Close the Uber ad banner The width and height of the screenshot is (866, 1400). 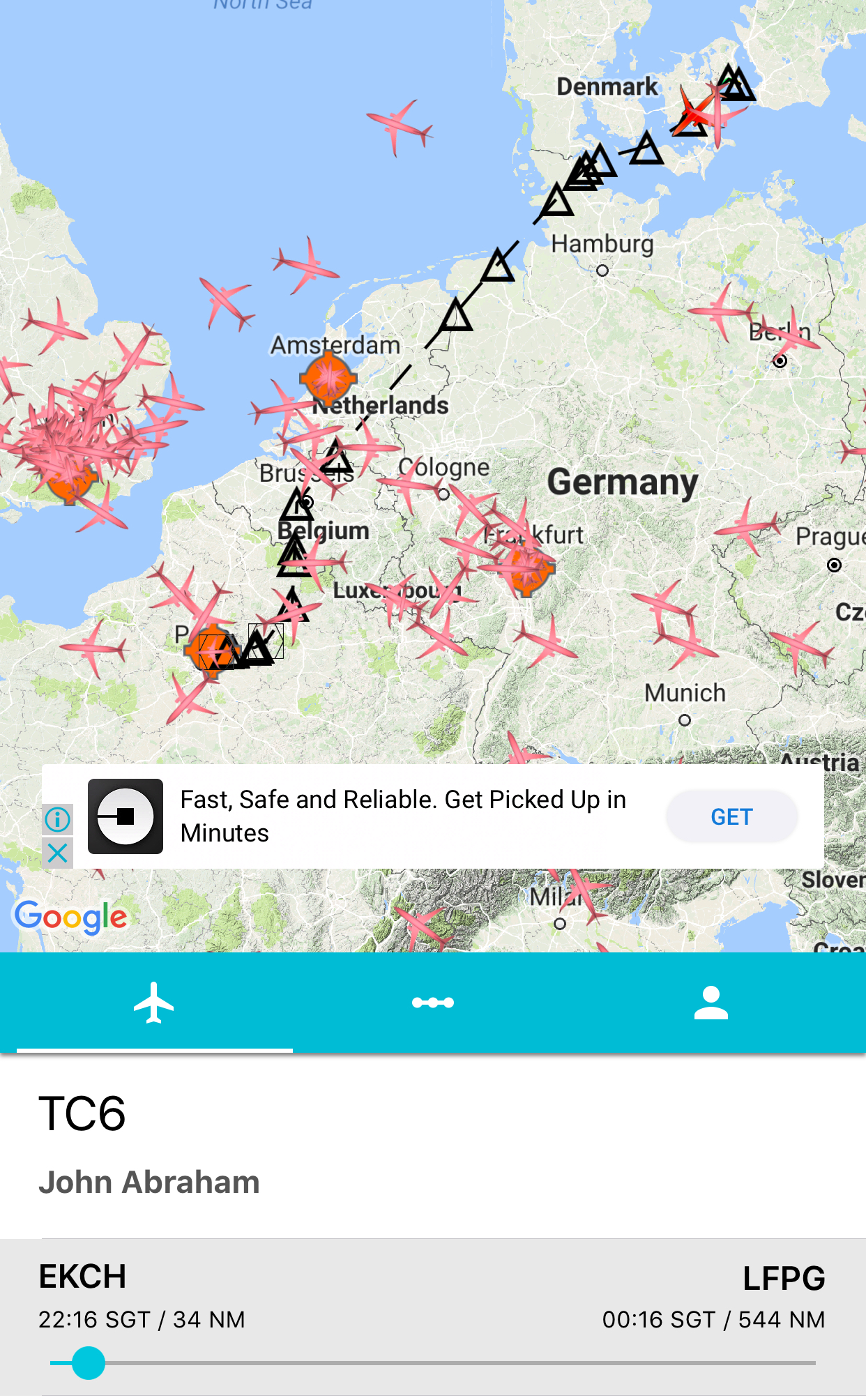pos(58,853)
